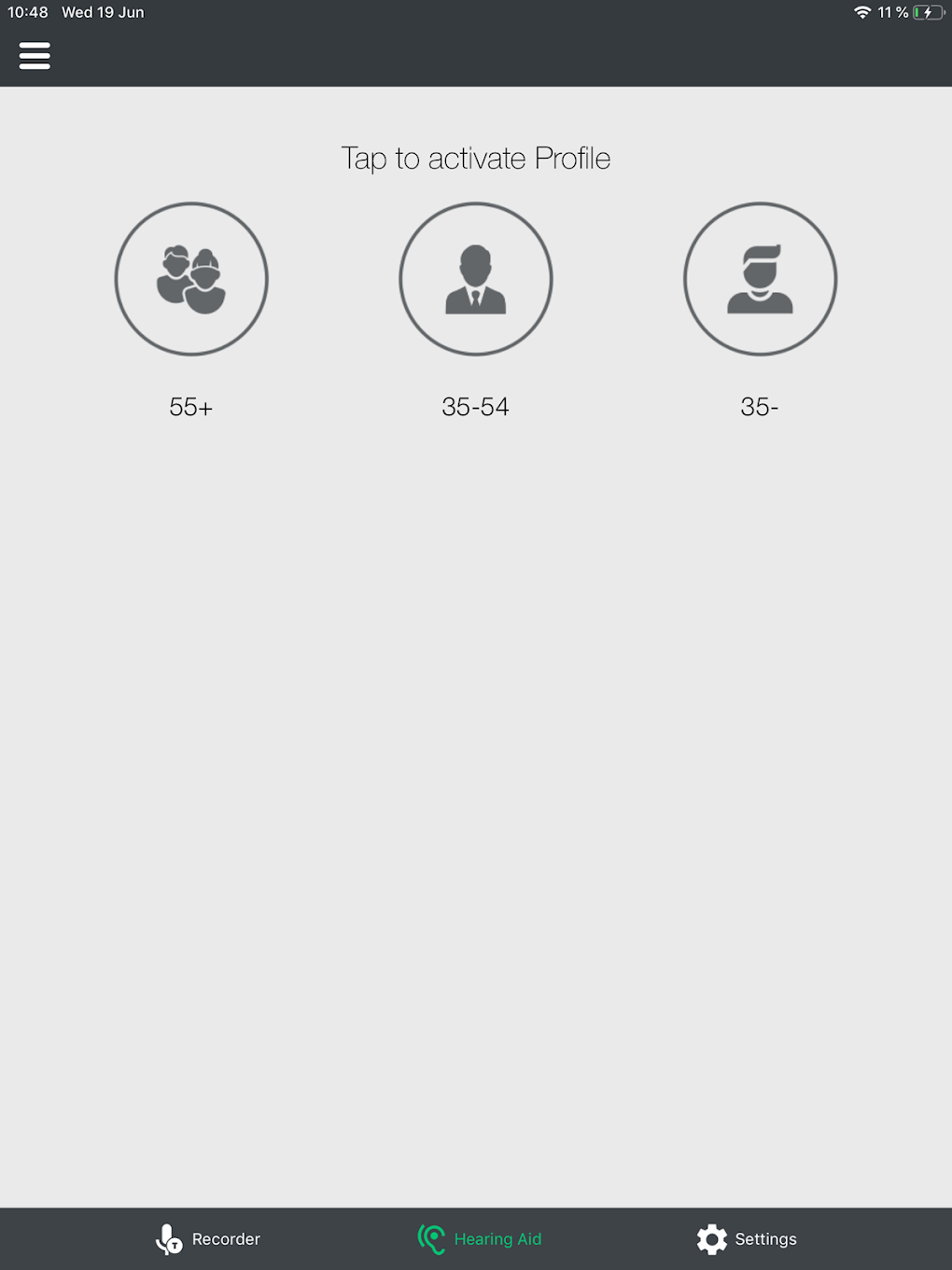Tap the green Hearing Aid ear icon

pos(430,1239)
